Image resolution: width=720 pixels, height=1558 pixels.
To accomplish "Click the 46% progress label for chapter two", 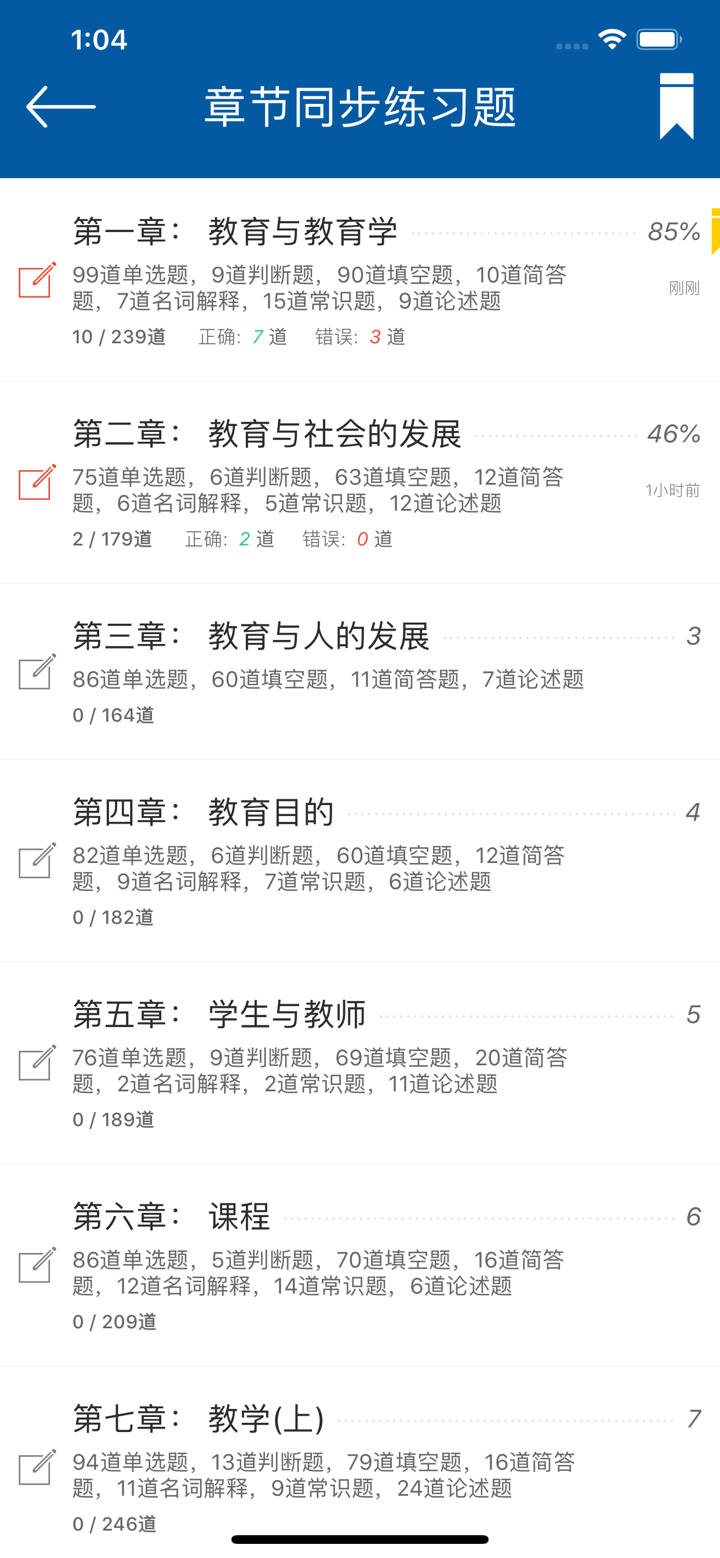I will (x=679, y=433).
